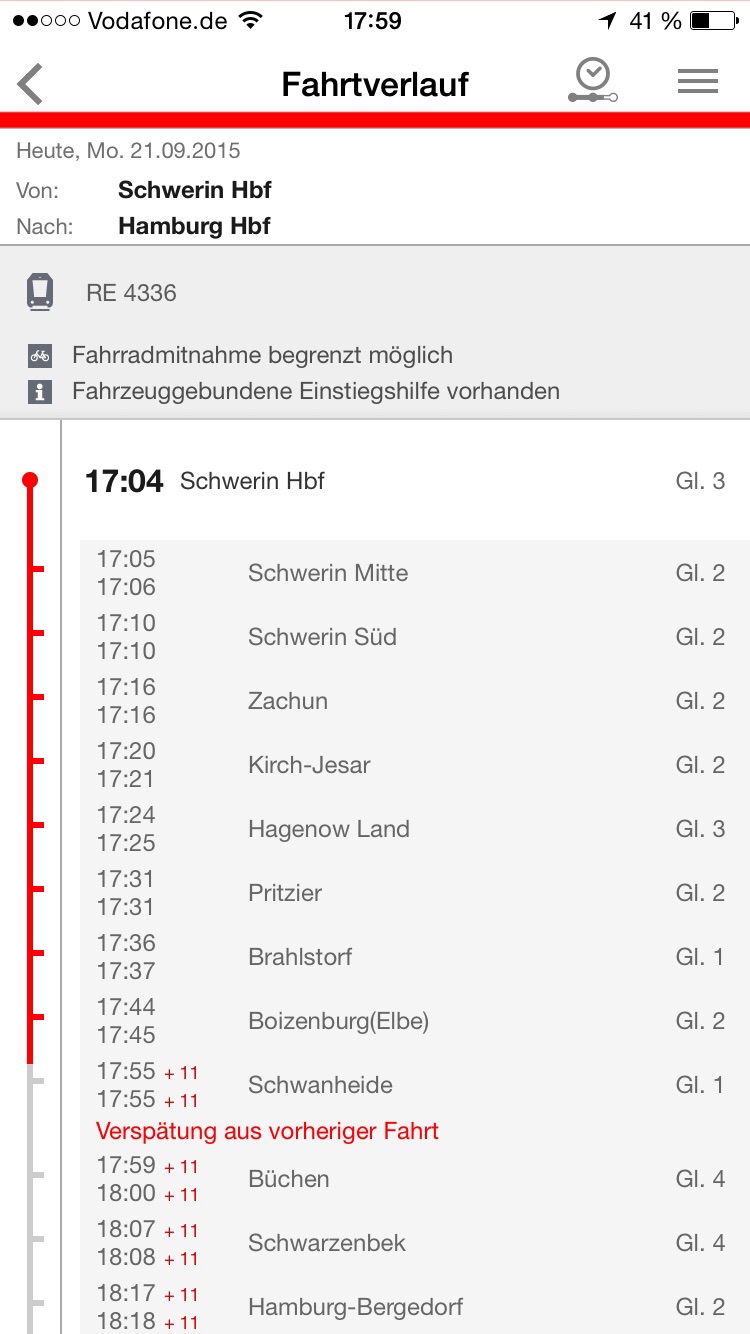The width and height of the screenshot is (750, 1334).
Task: Select the Schwerin Mitte stop row
Action: [415, 573]
